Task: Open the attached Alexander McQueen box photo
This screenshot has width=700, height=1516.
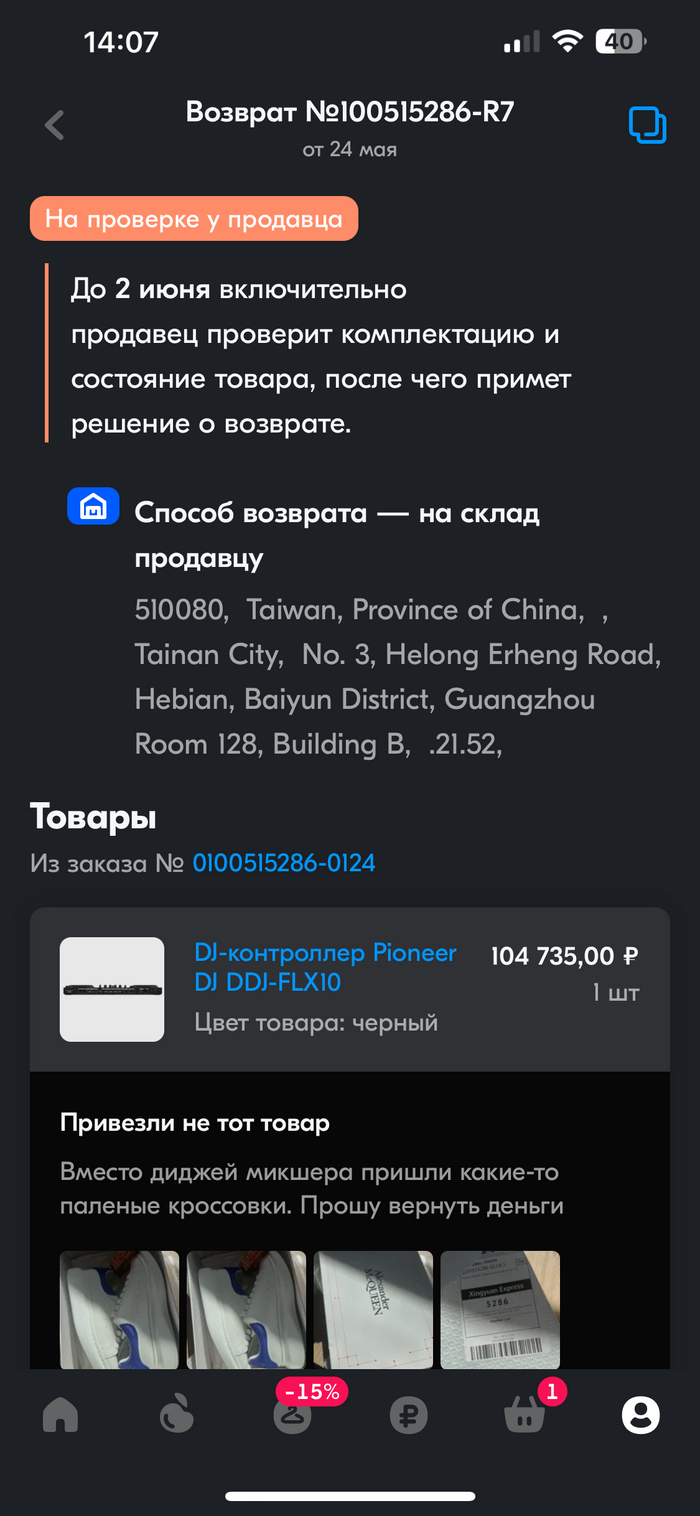Action: tap(373, 1309)
